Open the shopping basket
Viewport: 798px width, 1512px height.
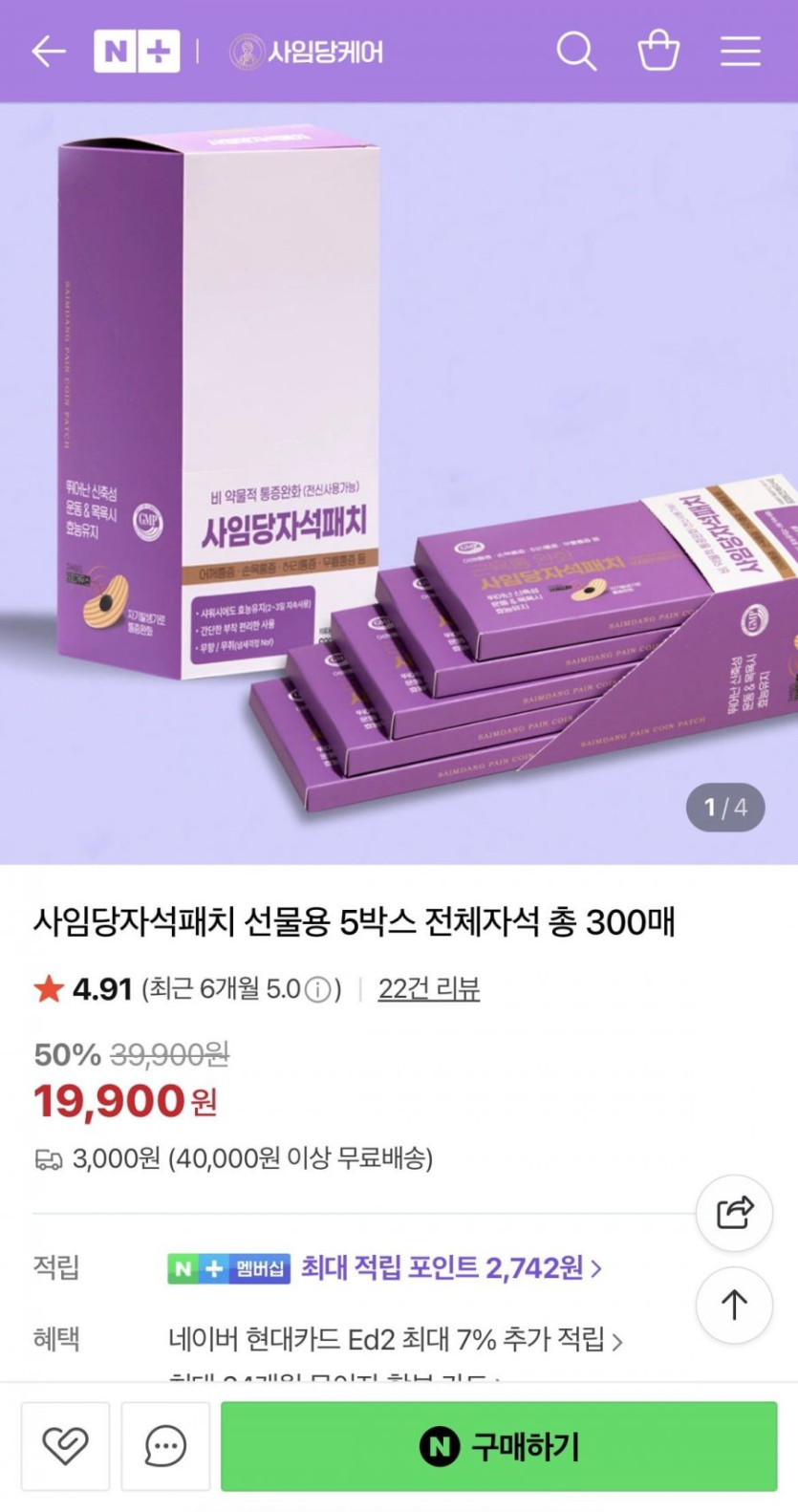pyautogui.click(x=658, y=51)
